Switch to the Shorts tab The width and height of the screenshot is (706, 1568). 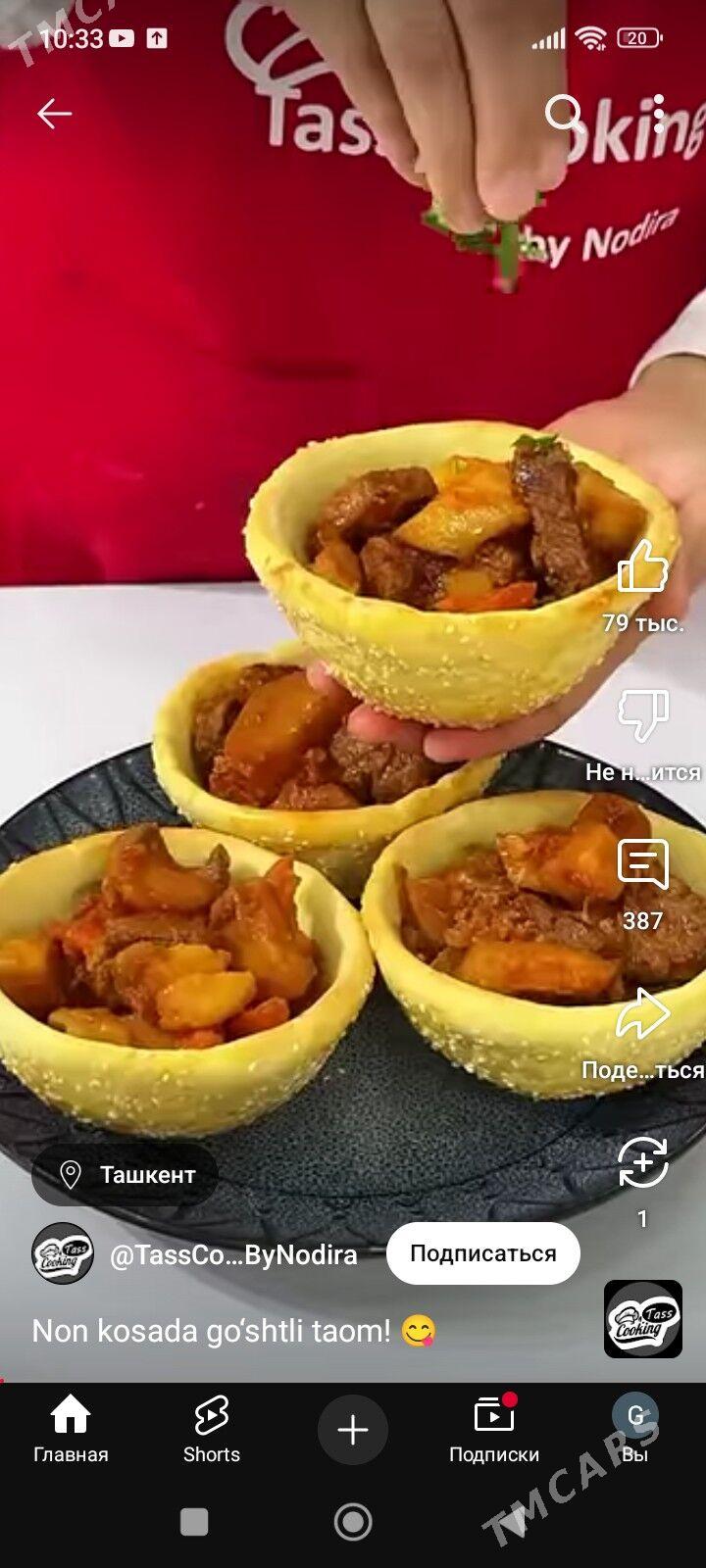point(212,1429)
